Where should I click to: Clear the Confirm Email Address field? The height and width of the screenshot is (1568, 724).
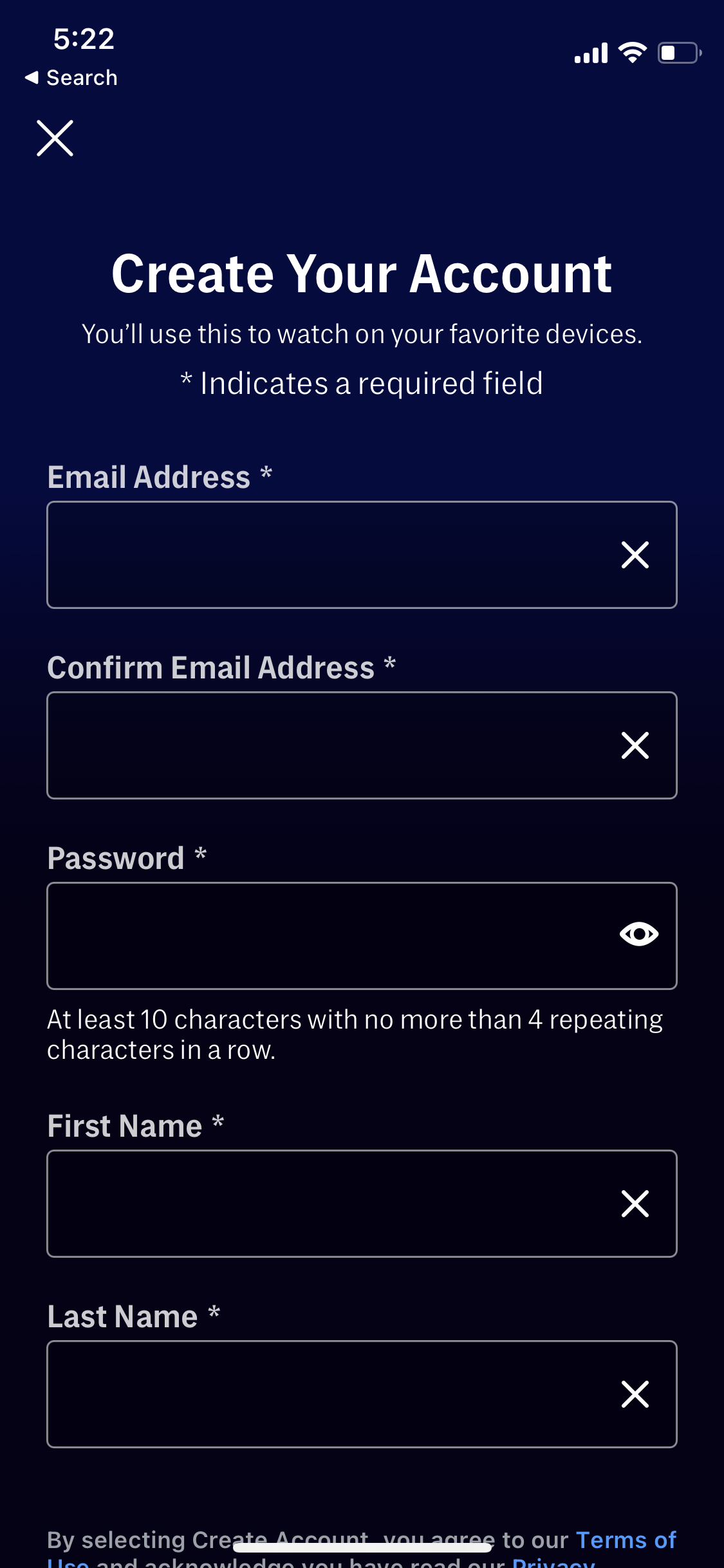click(635, 745)
